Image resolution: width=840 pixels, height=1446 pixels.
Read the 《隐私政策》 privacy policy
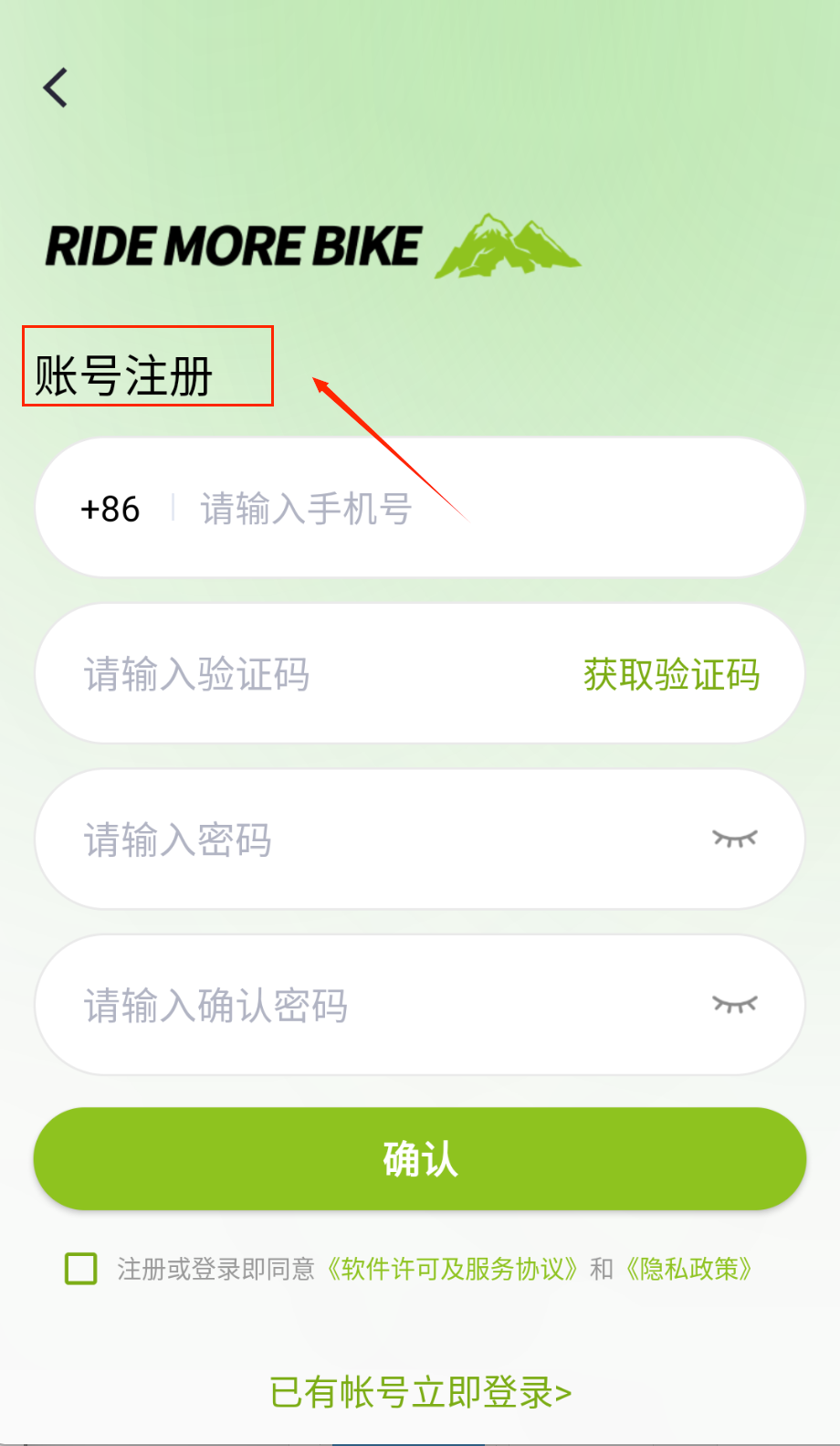[689, 1269]
